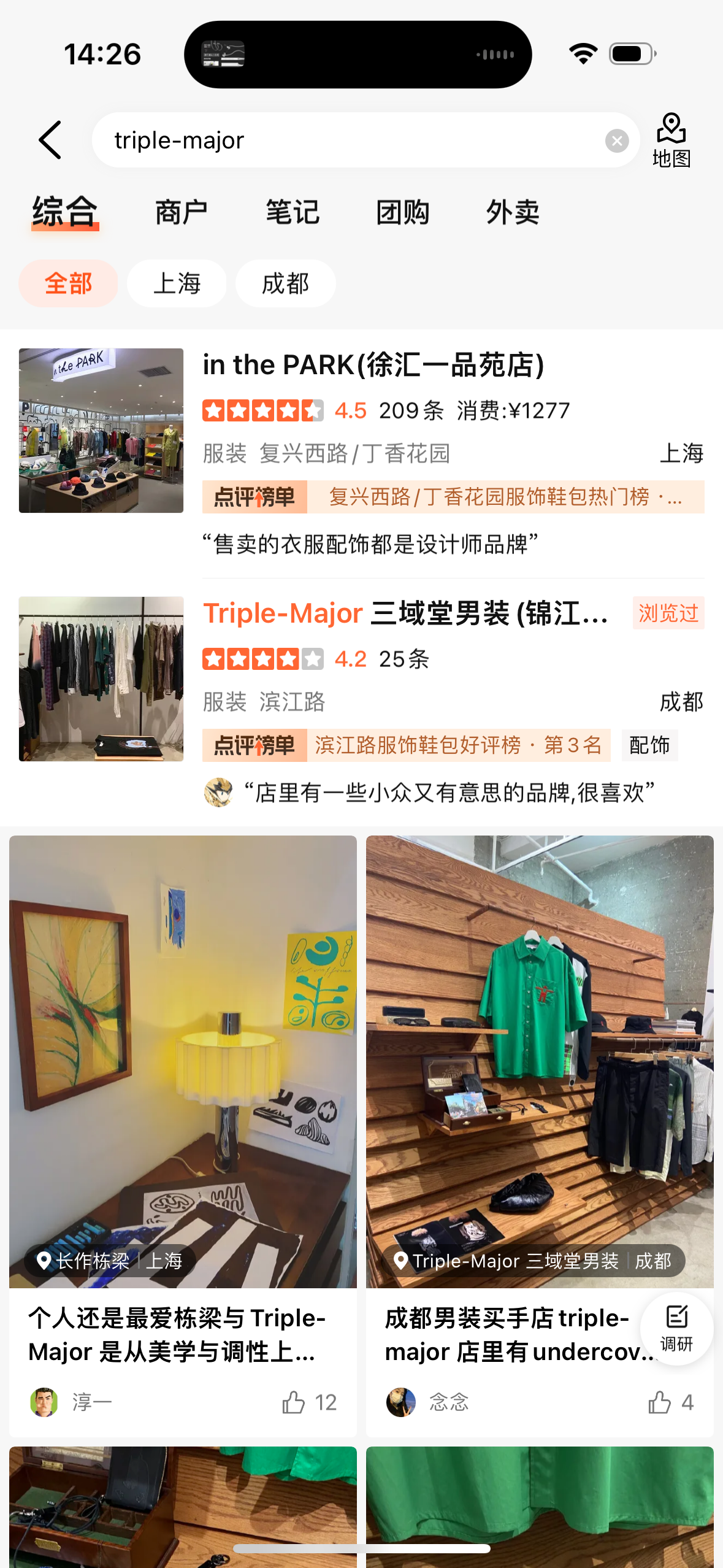Viewport: 723px width, 1568px height.
Task: Switch to the 笔记 tab
Action: tap(293, 213)
